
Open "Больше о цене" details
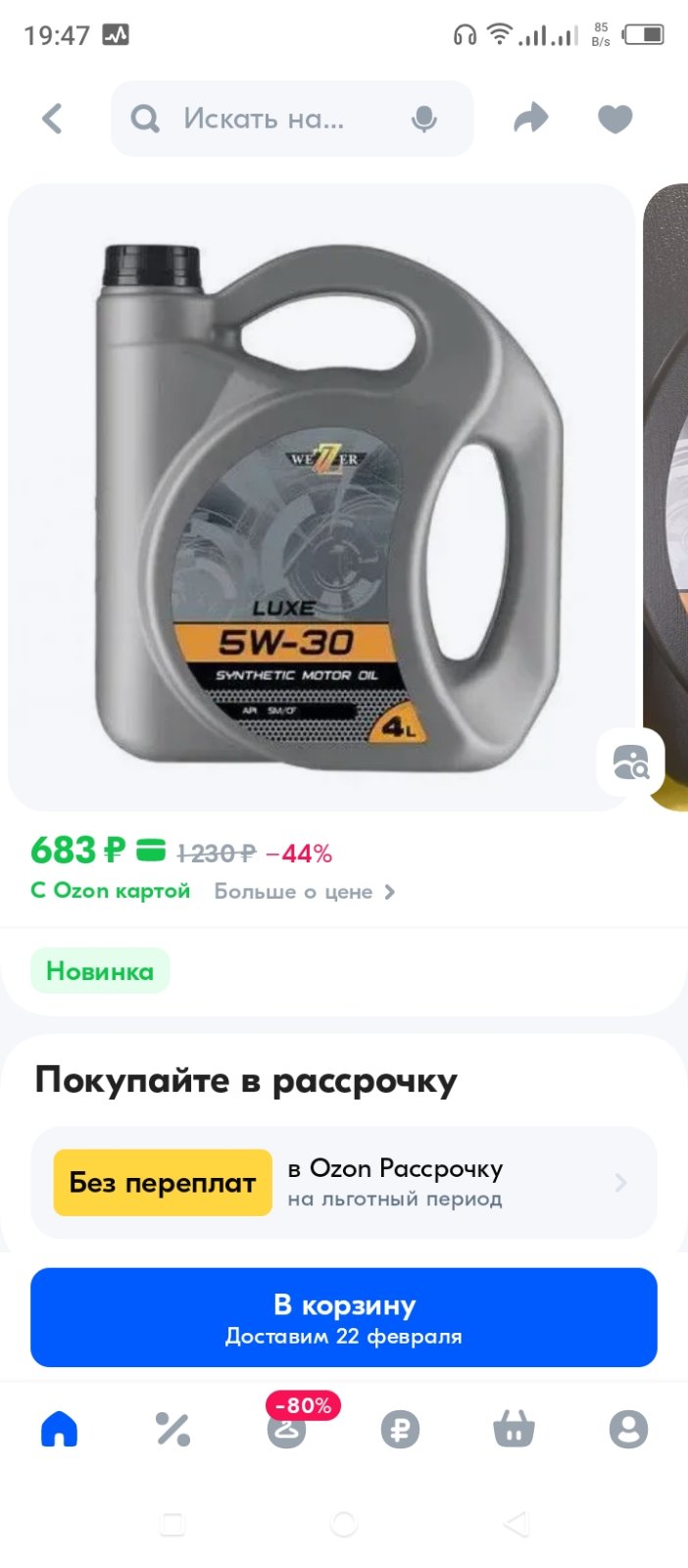[x=305, y=892]
